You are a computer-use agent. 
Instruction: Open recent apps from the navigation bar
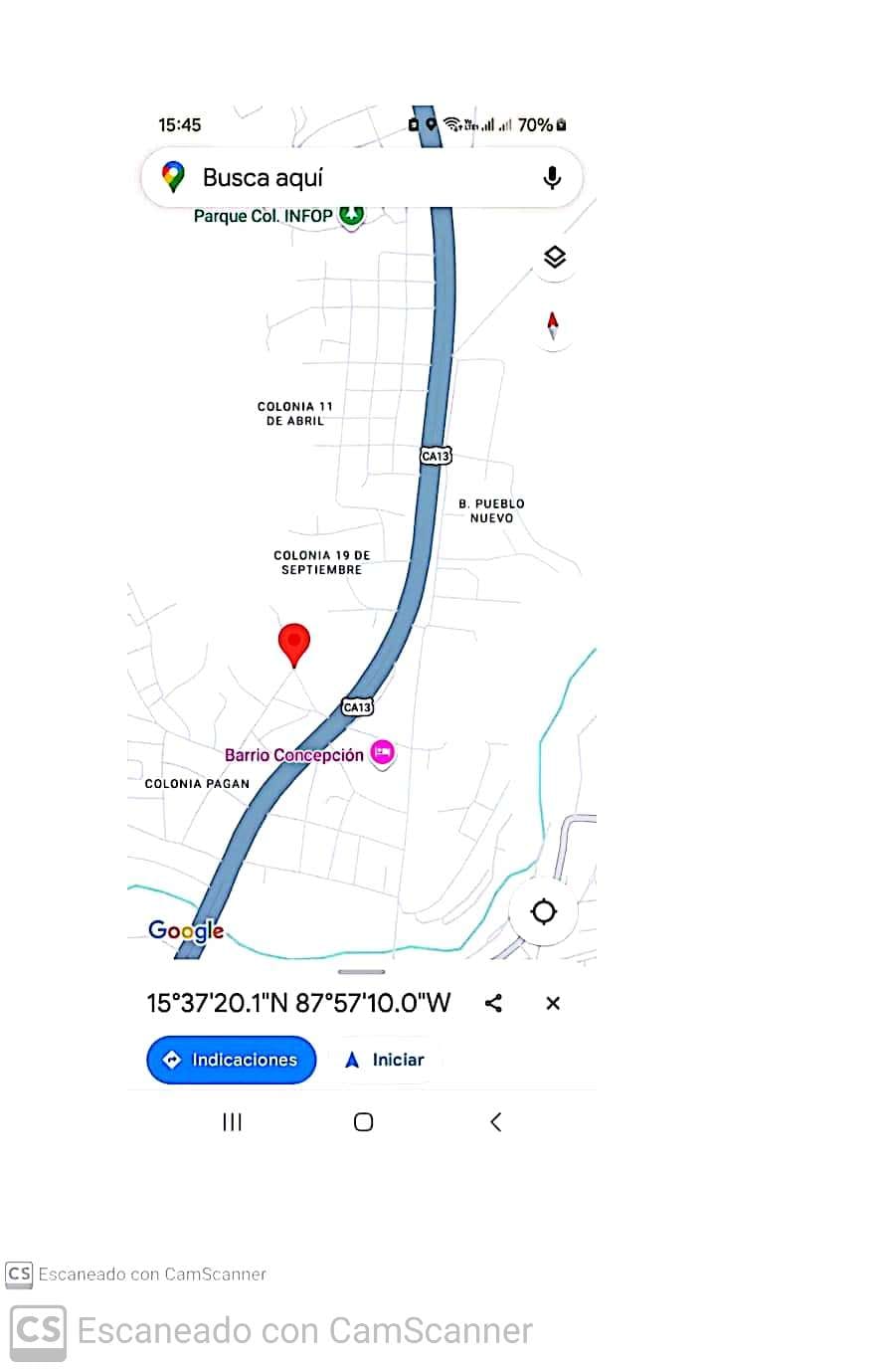tap(232, 1122)
